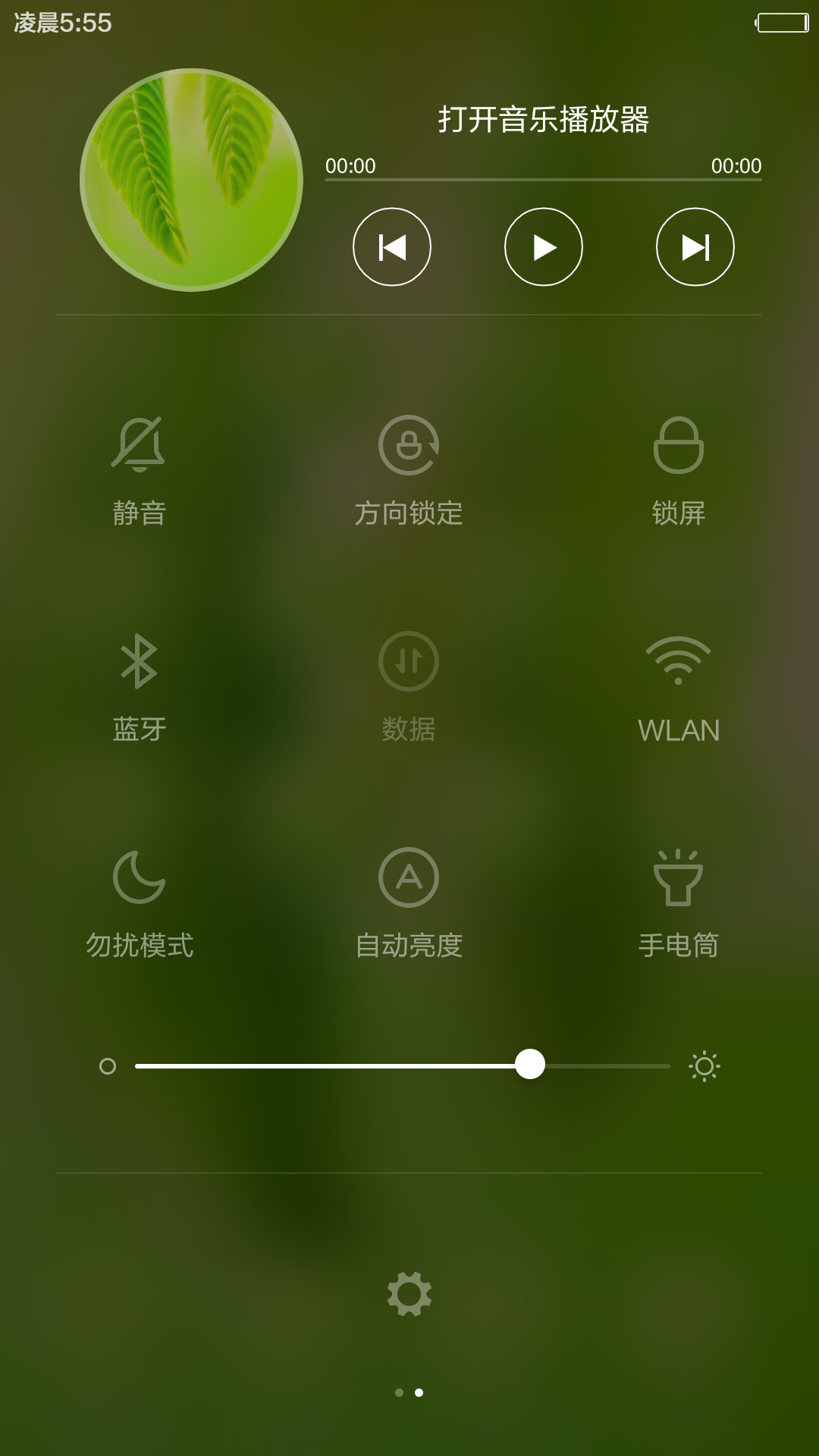Play the music track

(544, 247)
